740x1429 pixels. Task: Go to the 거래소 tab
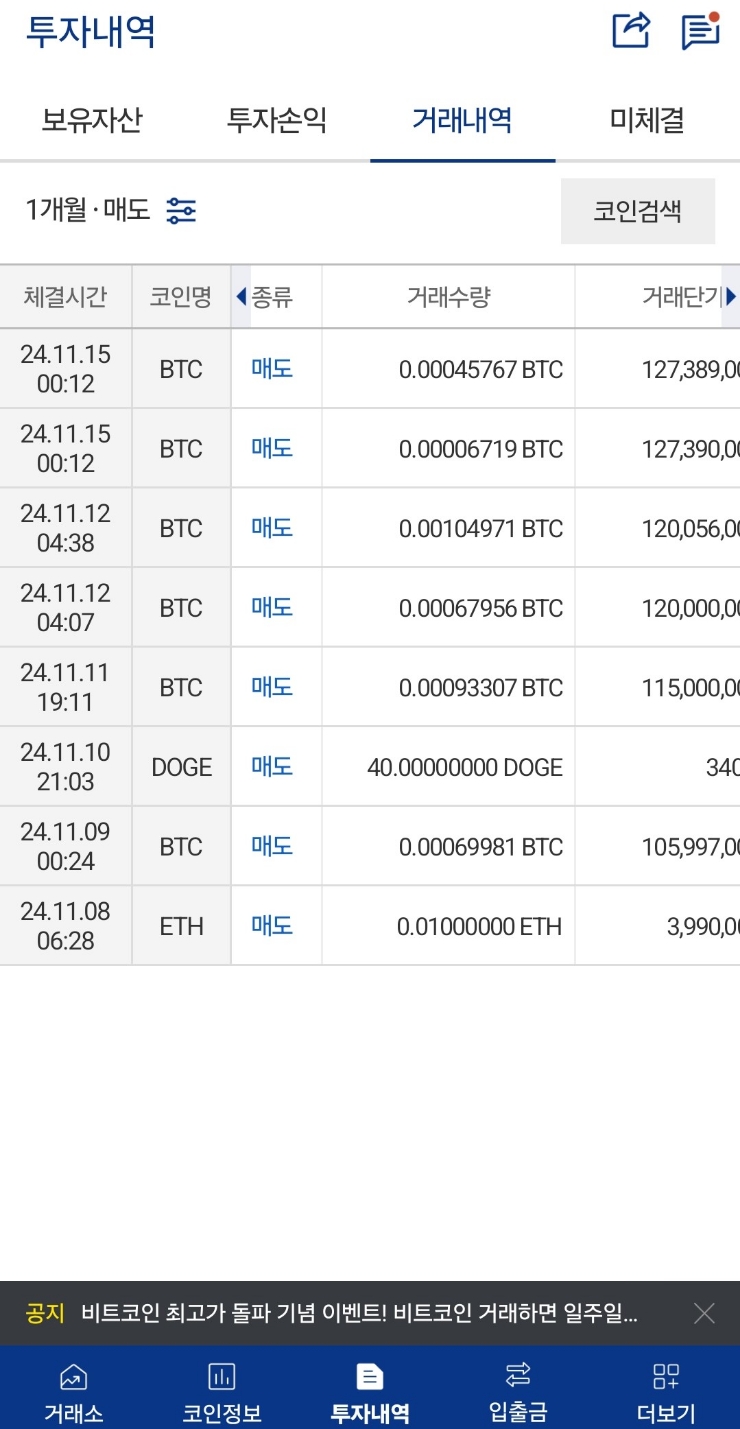pos(73,1392)
